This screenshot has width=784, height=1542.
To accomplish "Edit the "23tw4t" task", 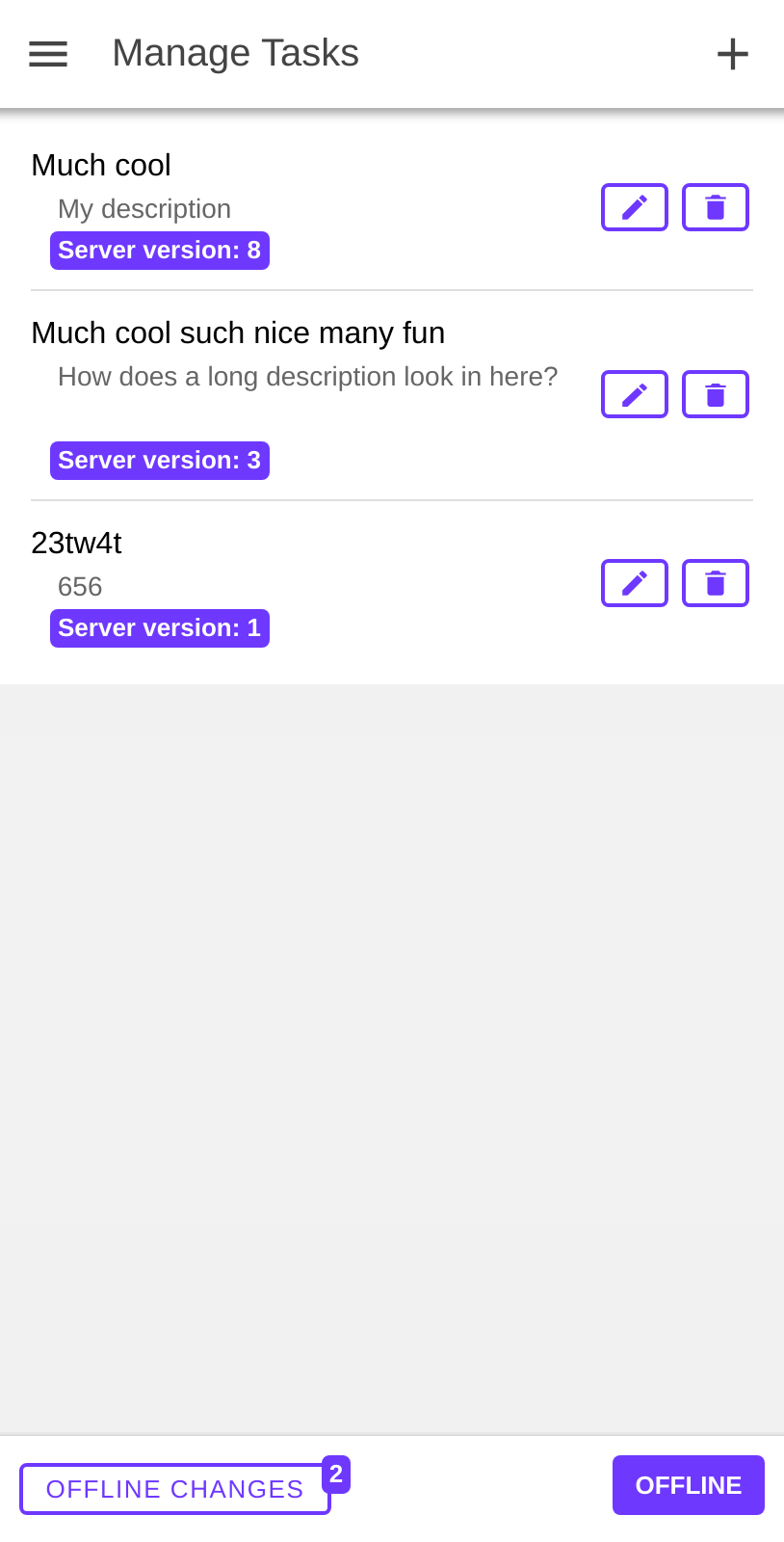I will pyautogui.click(x=634, y=583).
